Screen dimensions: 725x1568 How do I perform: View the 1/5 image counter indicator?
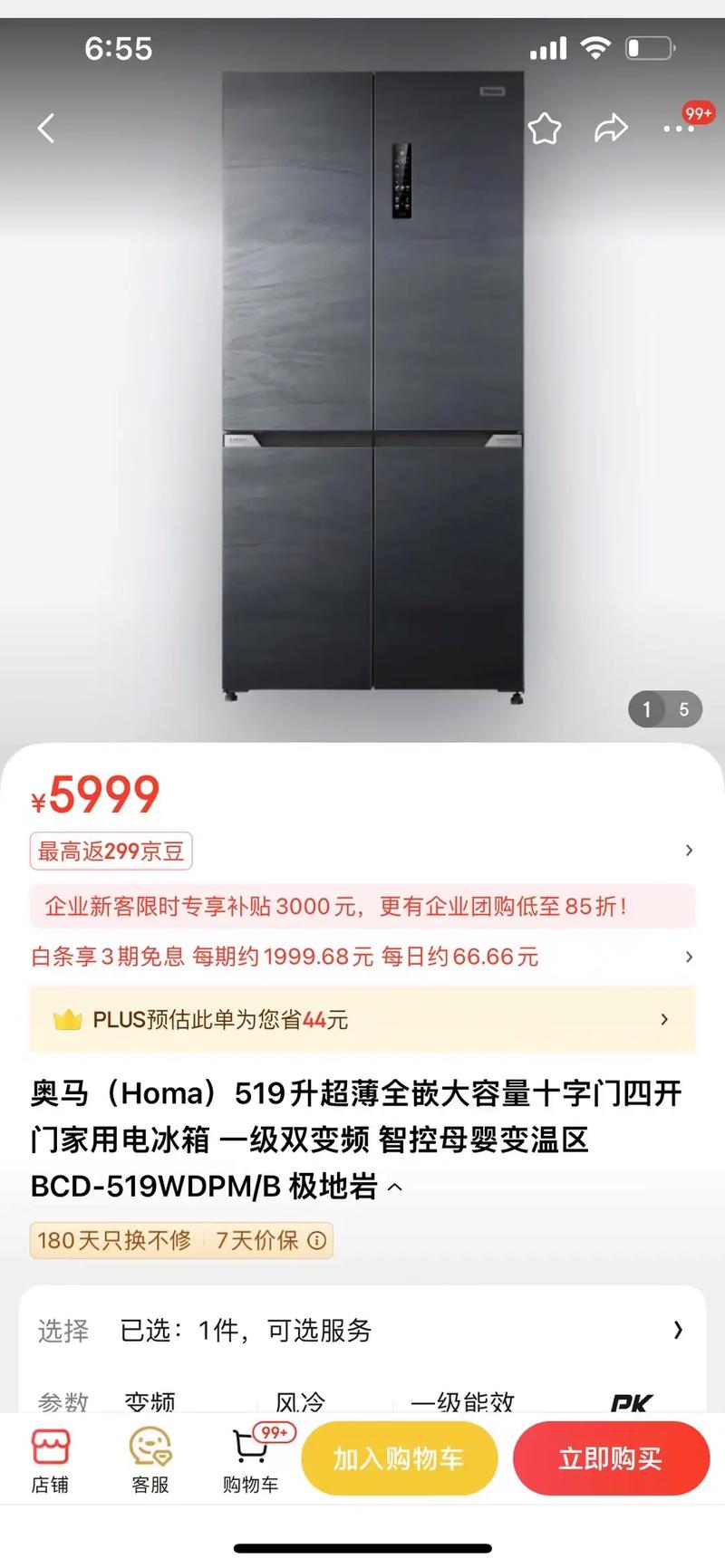pyautogui.click(x=665, y=709)
